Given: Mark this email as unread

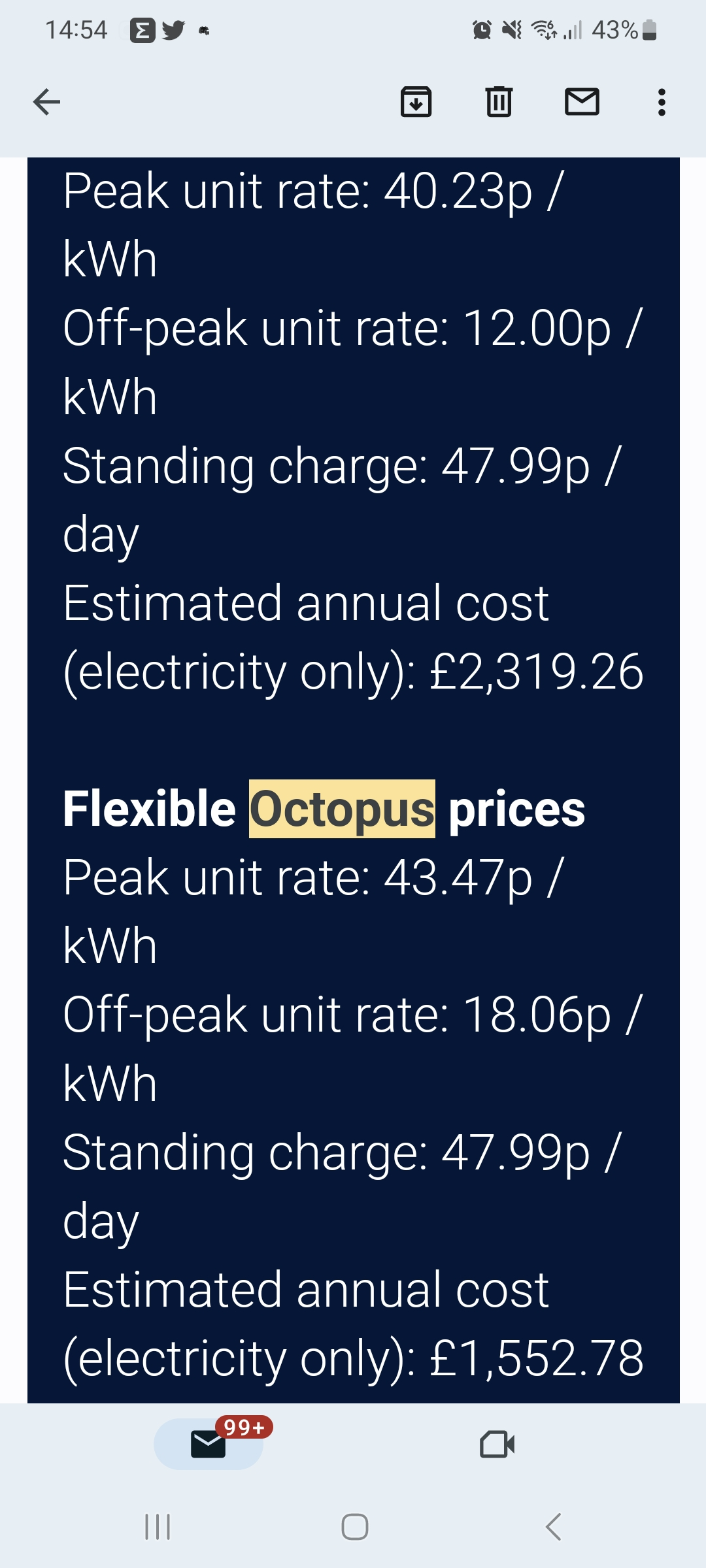Looking at the screenshot, I should coord(582,102).
